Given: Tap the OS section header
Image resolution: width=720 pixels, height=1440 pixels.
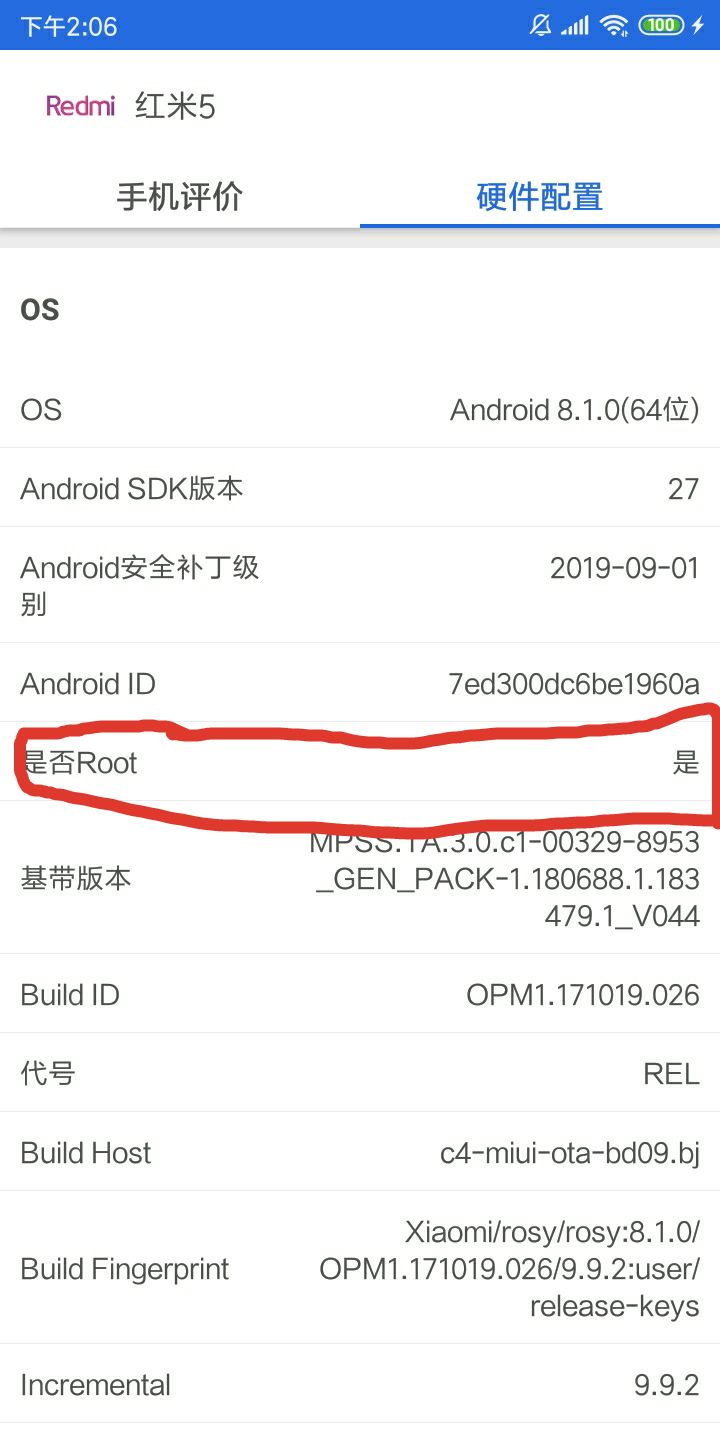Looking at the screenshot, I should (38, 308).
